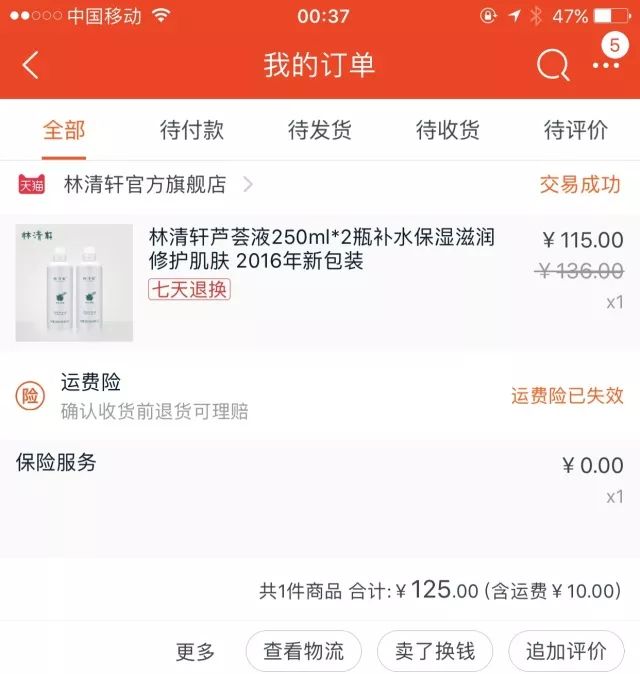Go back from My Orders

point(31,66)
